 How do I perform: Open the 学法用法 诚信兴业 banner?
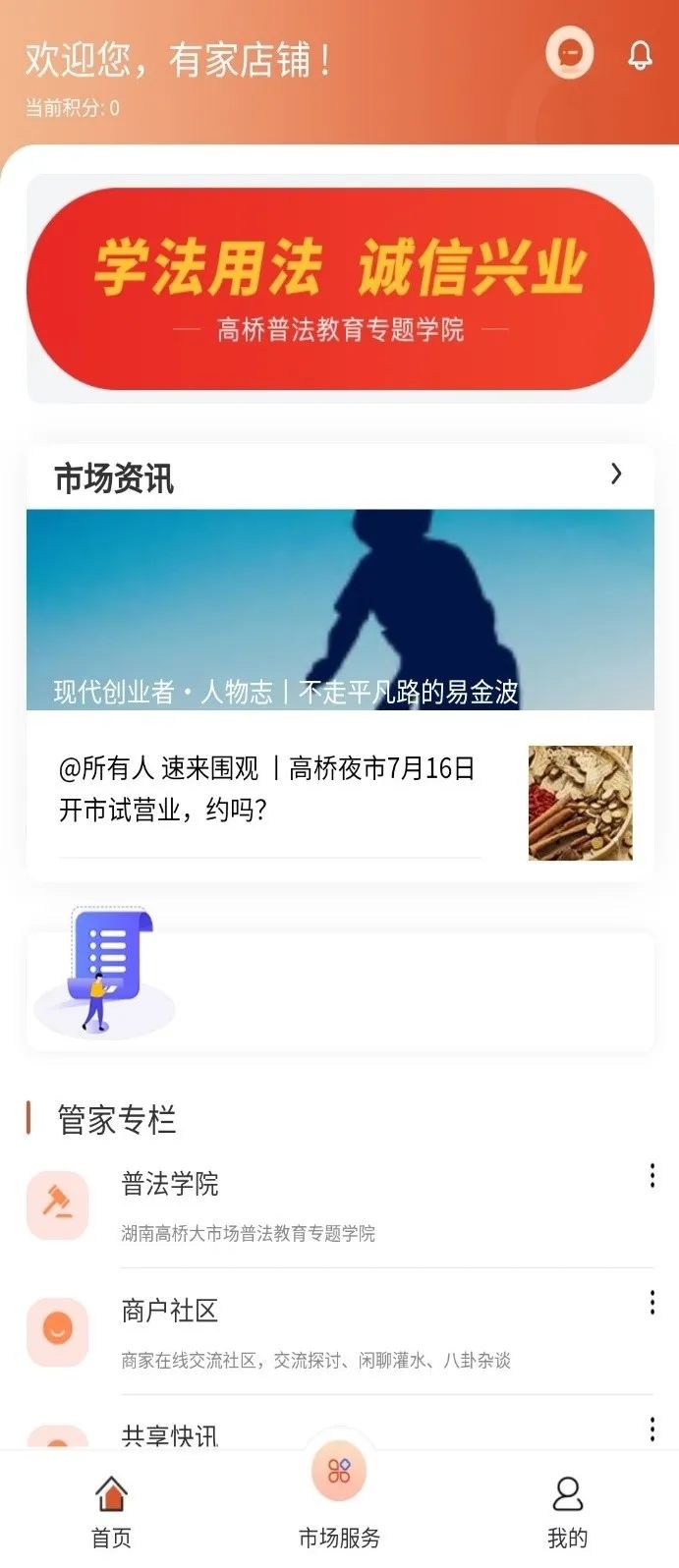pyautogui.click(x=340, y=289)
